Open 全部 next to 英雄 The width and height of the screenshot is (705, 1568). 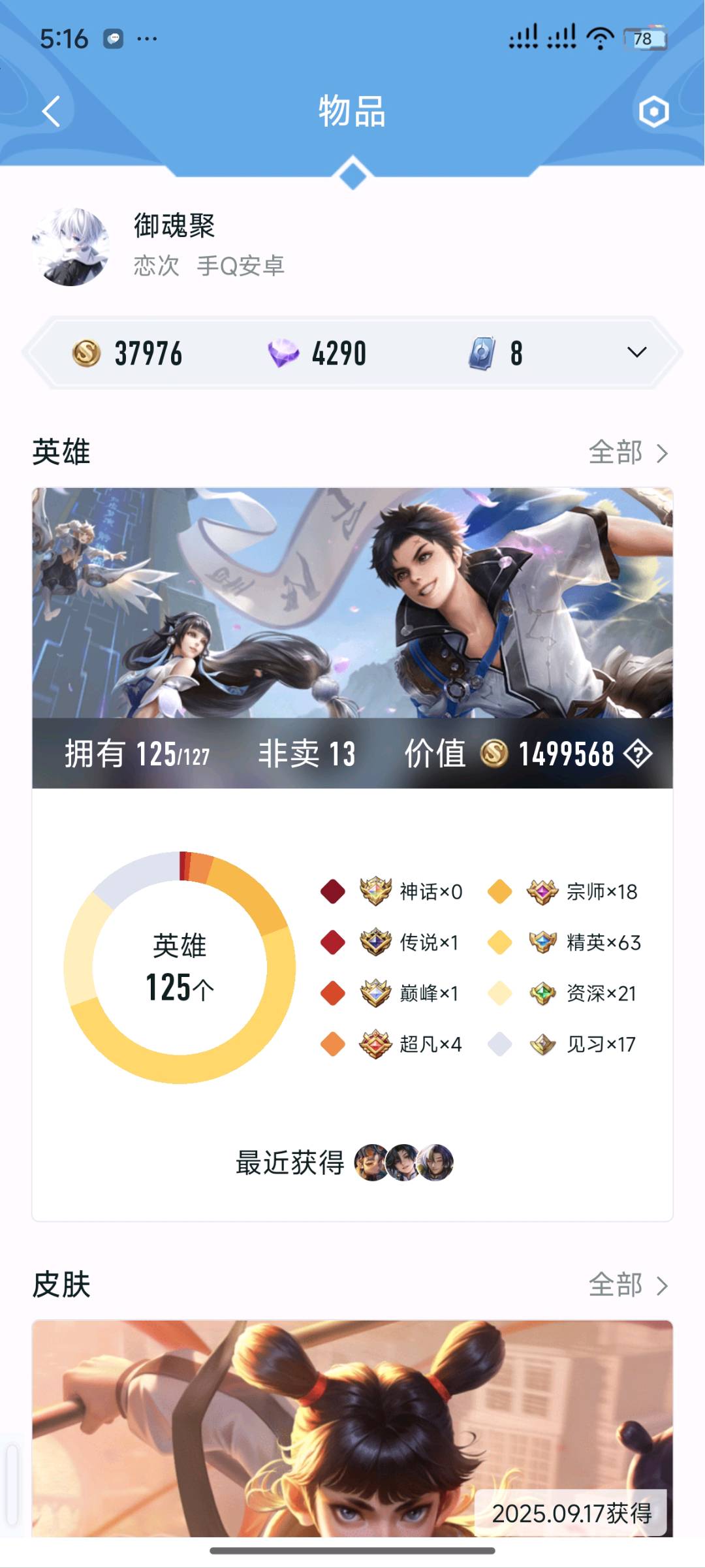627,453
